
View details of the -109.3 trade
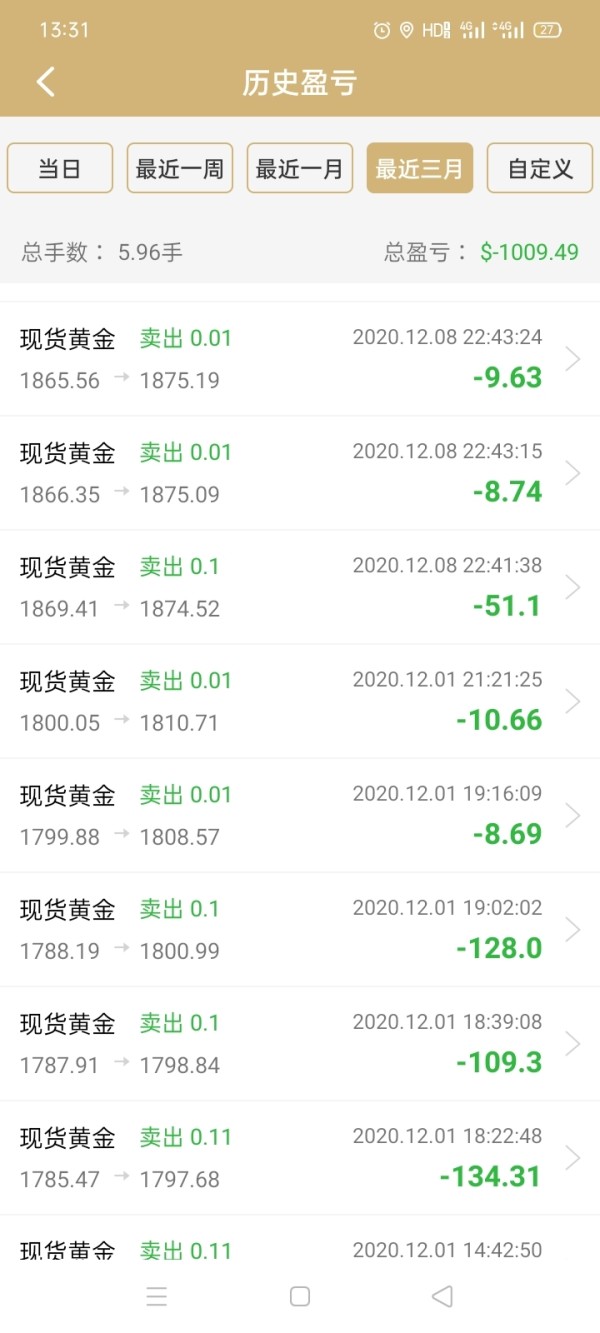click(300, 1043)
